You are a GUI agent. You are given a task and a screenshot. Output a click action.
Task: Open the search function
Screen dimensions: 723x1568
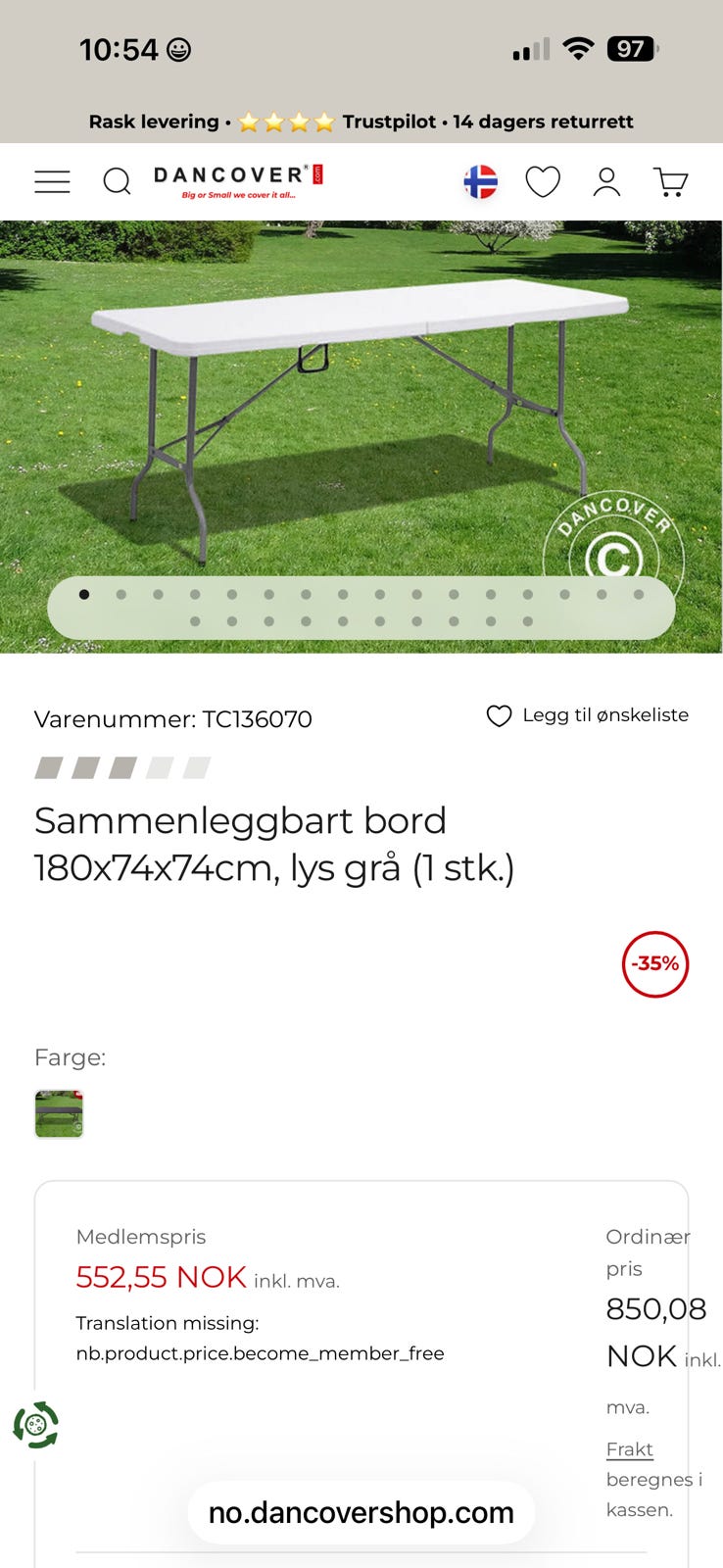(118, 181)
